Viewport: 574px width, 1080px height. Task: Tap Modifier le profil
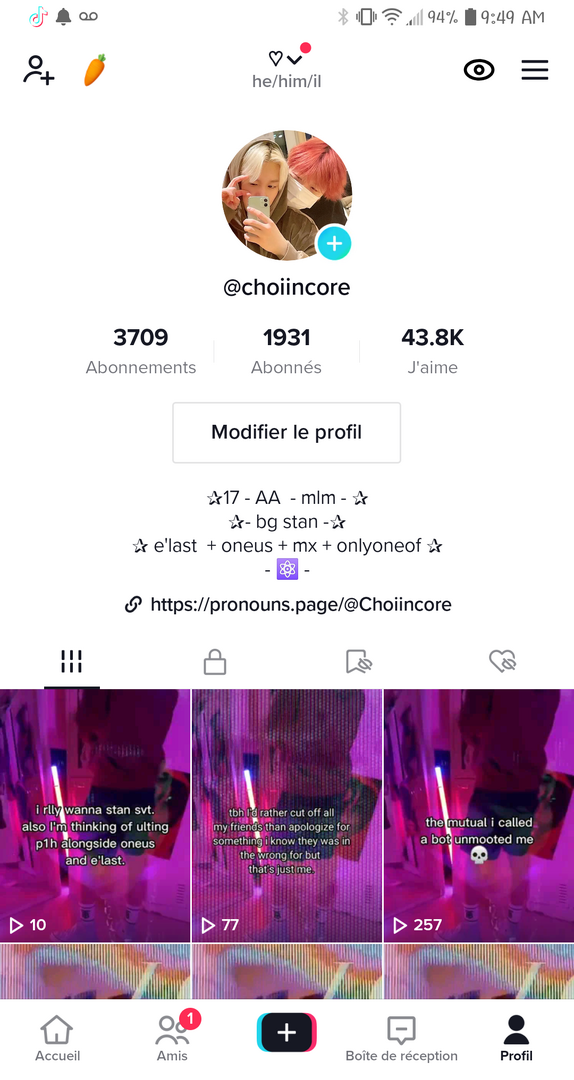pos(287,433)
